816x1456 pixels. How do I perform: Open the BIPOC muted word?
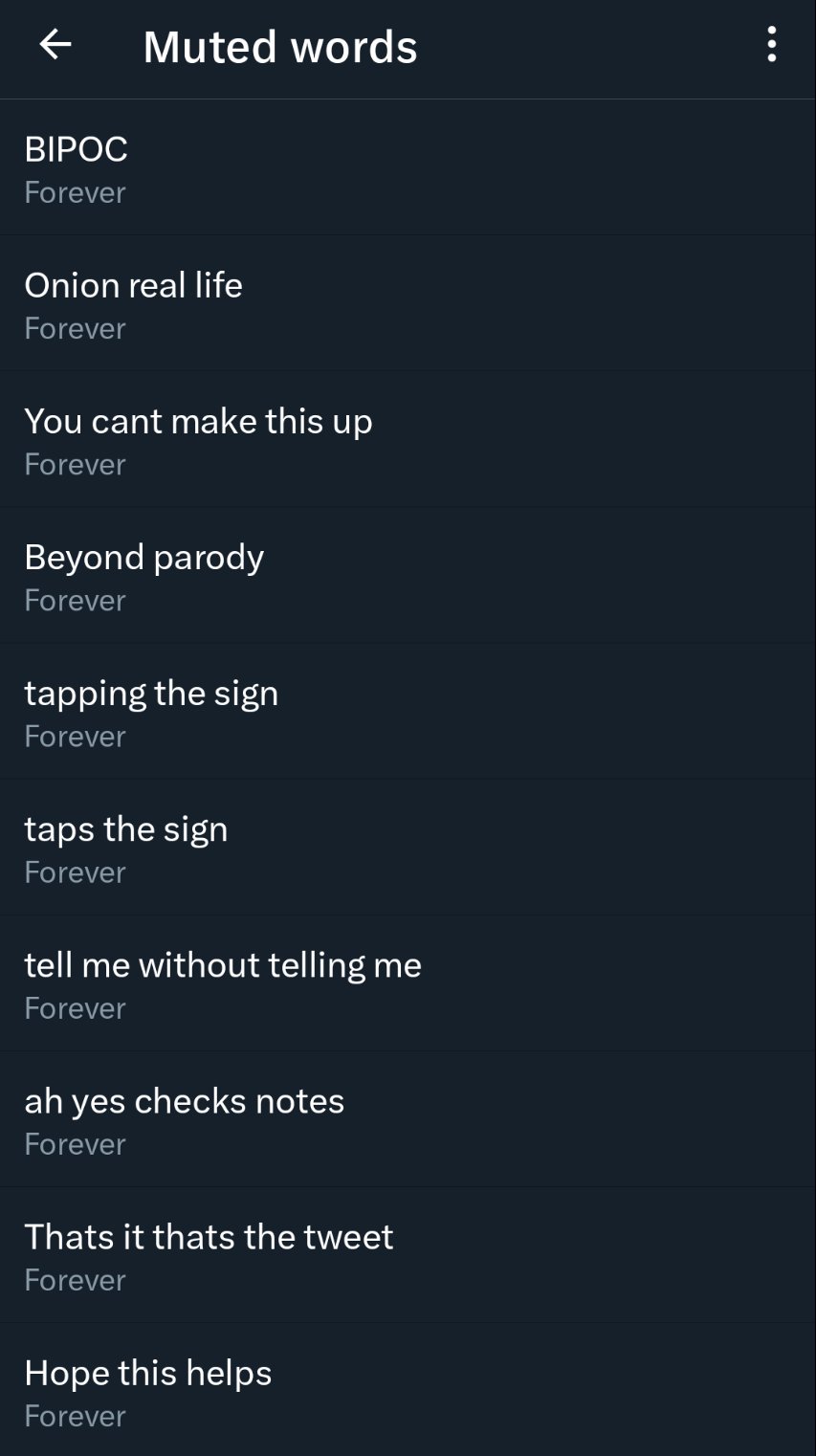[408, 167]
